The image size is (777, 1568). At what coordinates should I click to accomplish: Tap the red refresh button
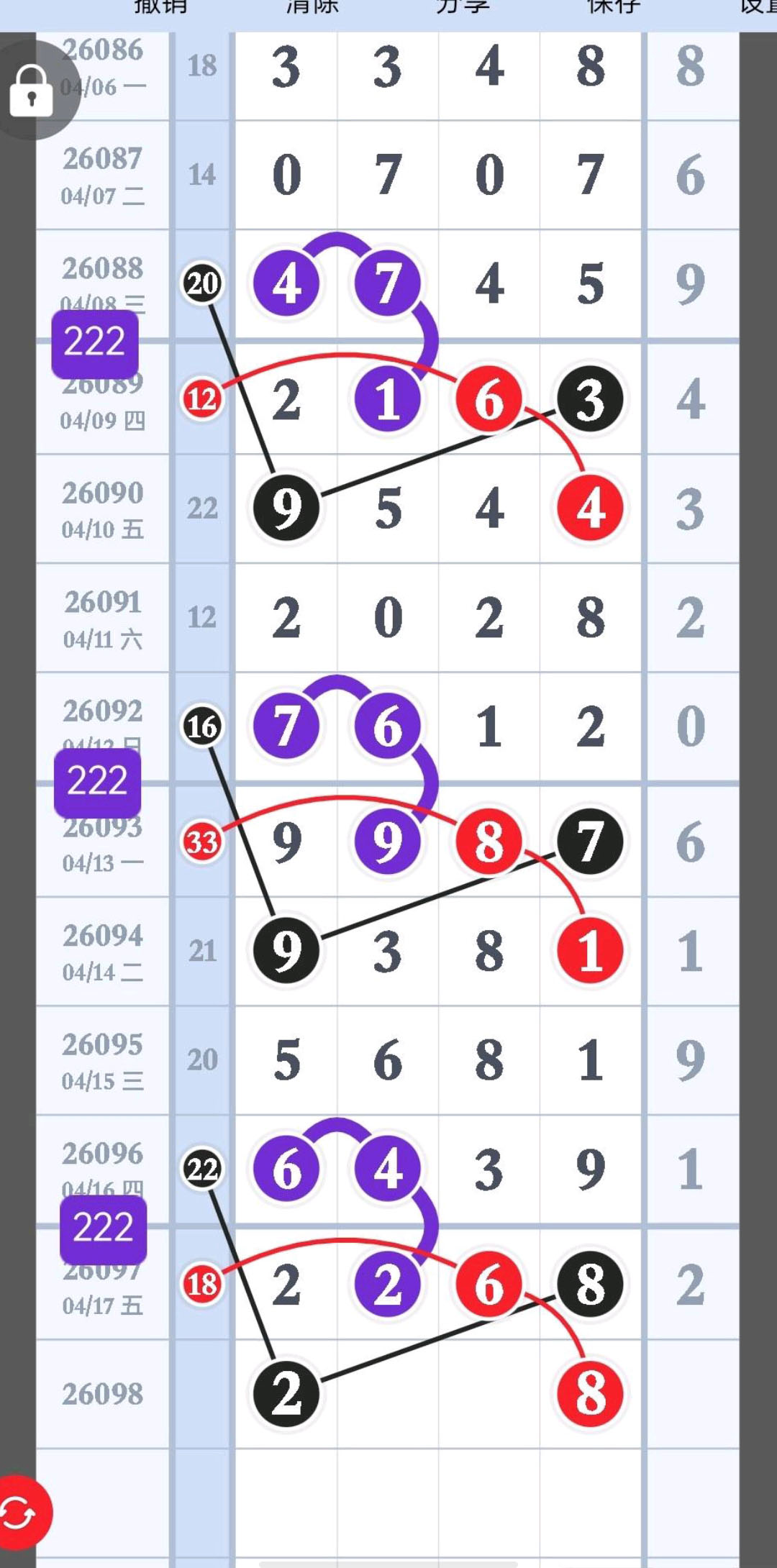20,1512
